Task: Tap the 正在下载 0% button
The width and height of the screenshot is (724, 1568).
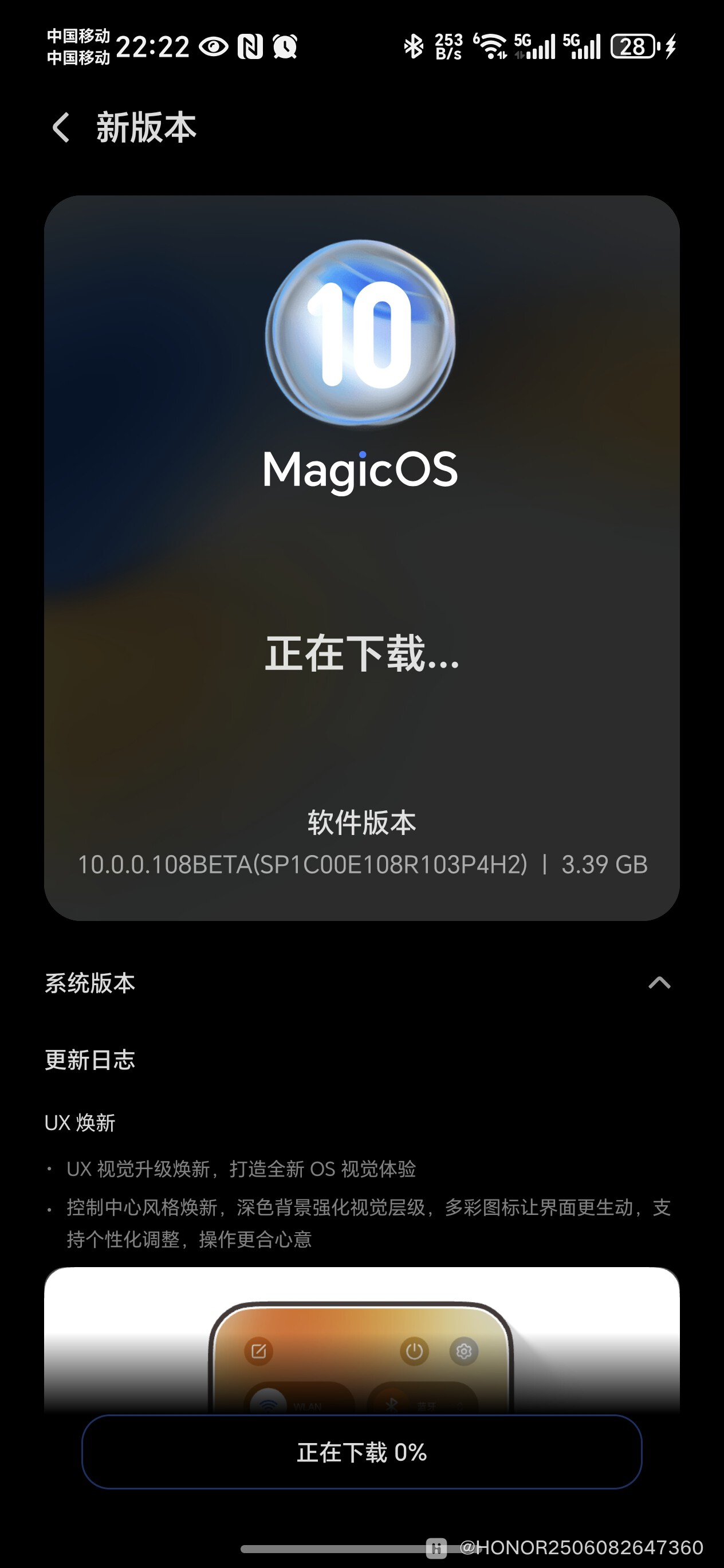Action: coord(362,1452)
